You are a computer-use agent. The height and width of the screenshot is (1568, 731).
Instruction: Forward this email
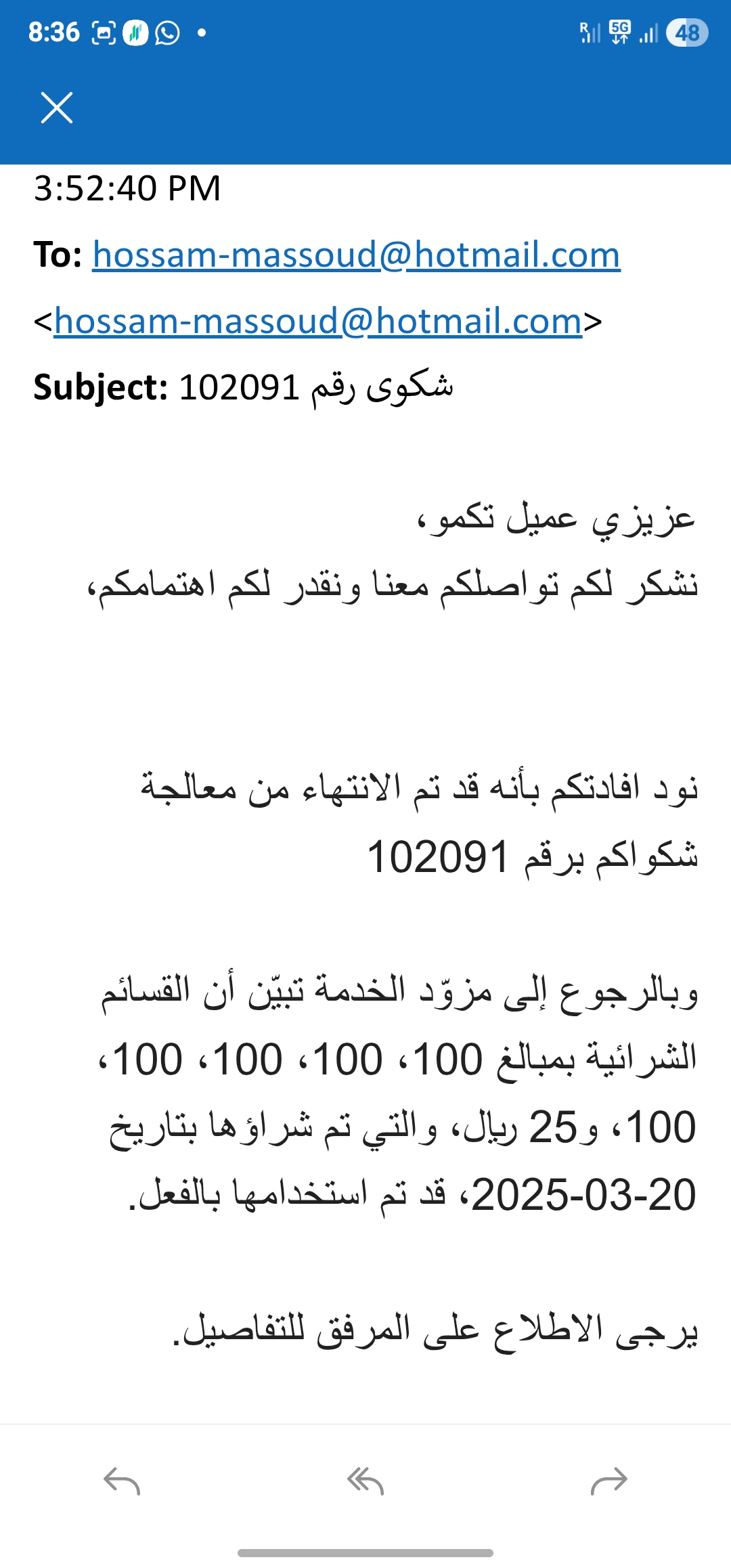point(609,1481)
